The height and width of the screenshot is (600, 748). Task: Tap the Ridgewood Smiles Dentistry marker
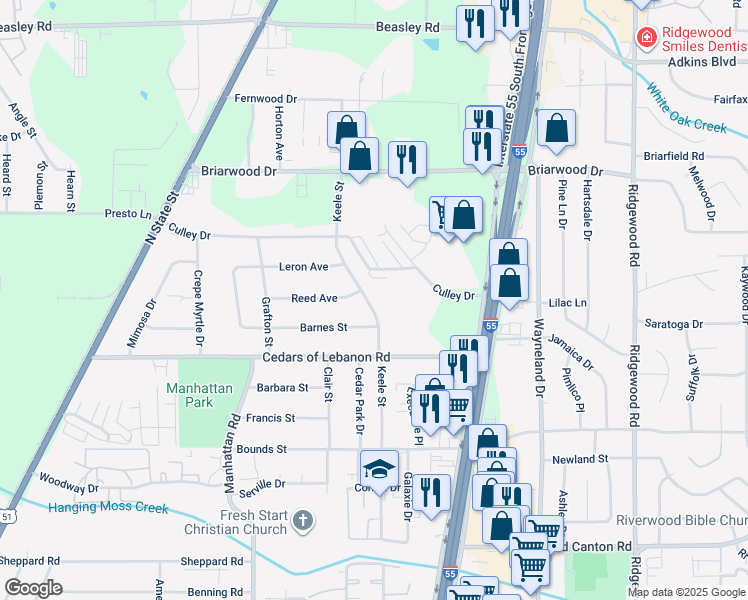647,38
